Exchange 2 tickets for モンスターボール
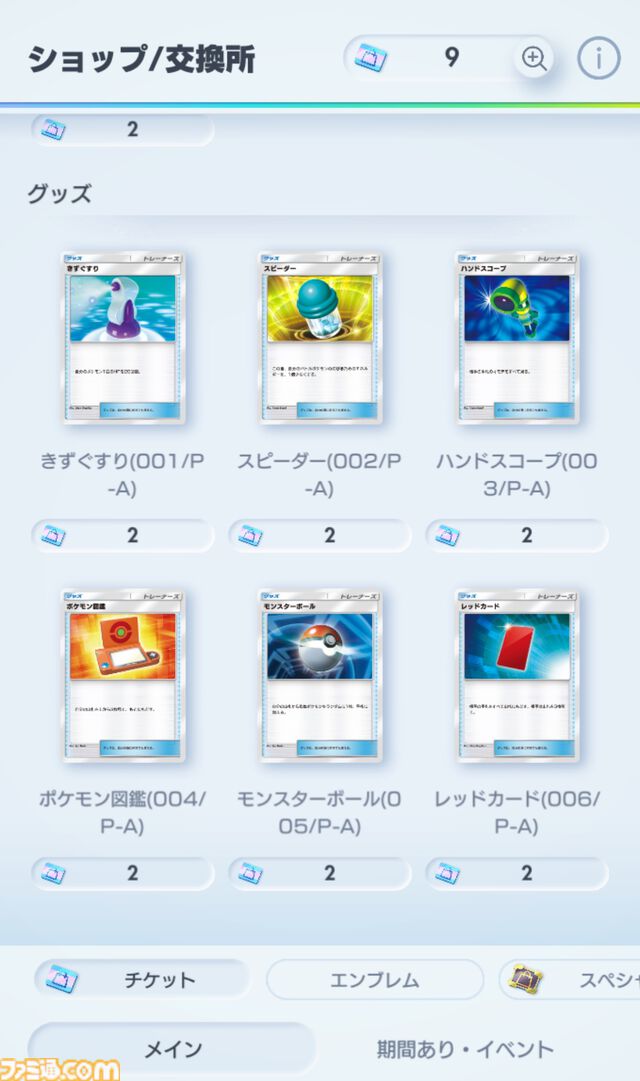 pyautogui.click(x=320, y=873)
